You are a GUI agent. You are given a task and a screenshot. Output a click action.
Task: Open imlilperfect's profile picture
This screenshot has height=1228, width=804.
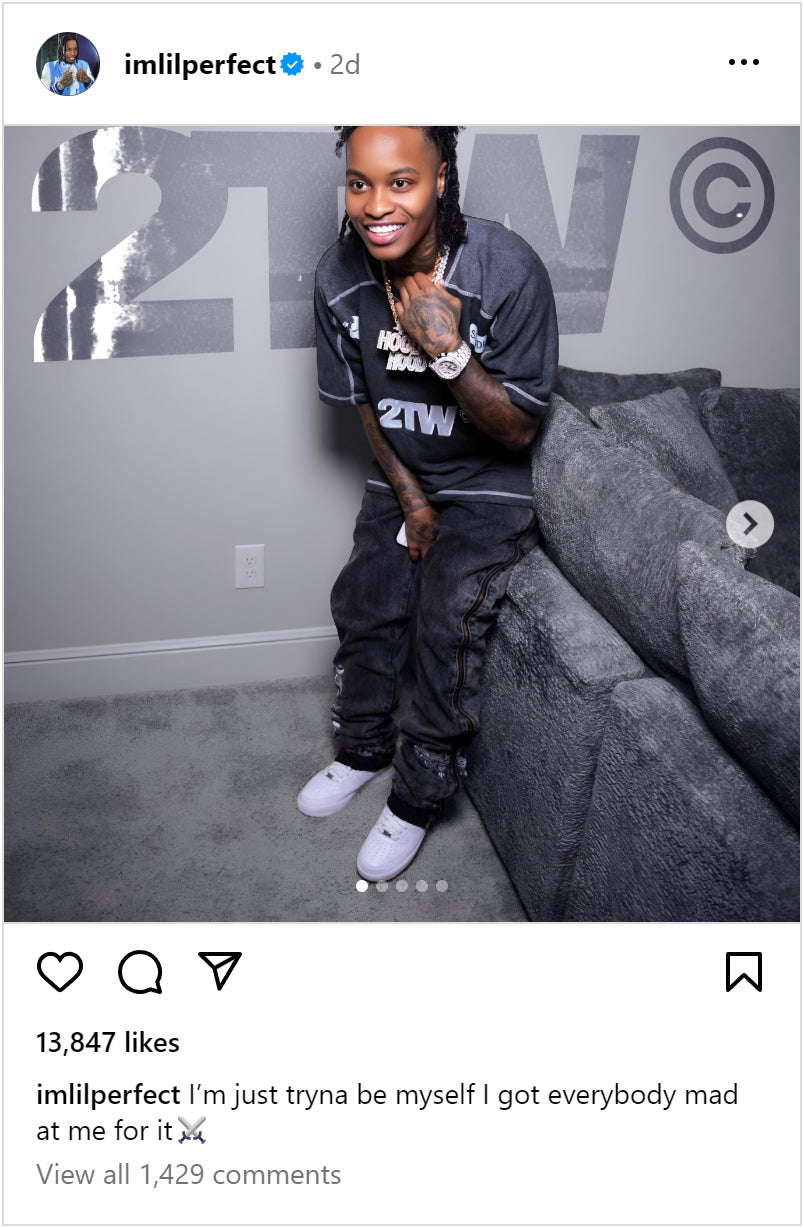[x=68, y=65]
